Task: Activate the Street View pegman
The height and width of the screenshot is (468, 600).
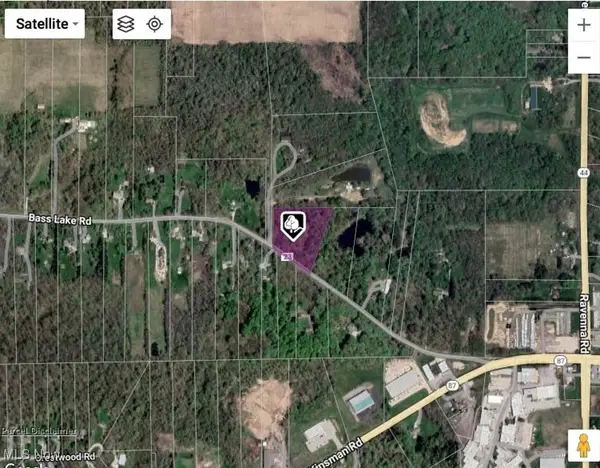Action: (x=582, y=445)
